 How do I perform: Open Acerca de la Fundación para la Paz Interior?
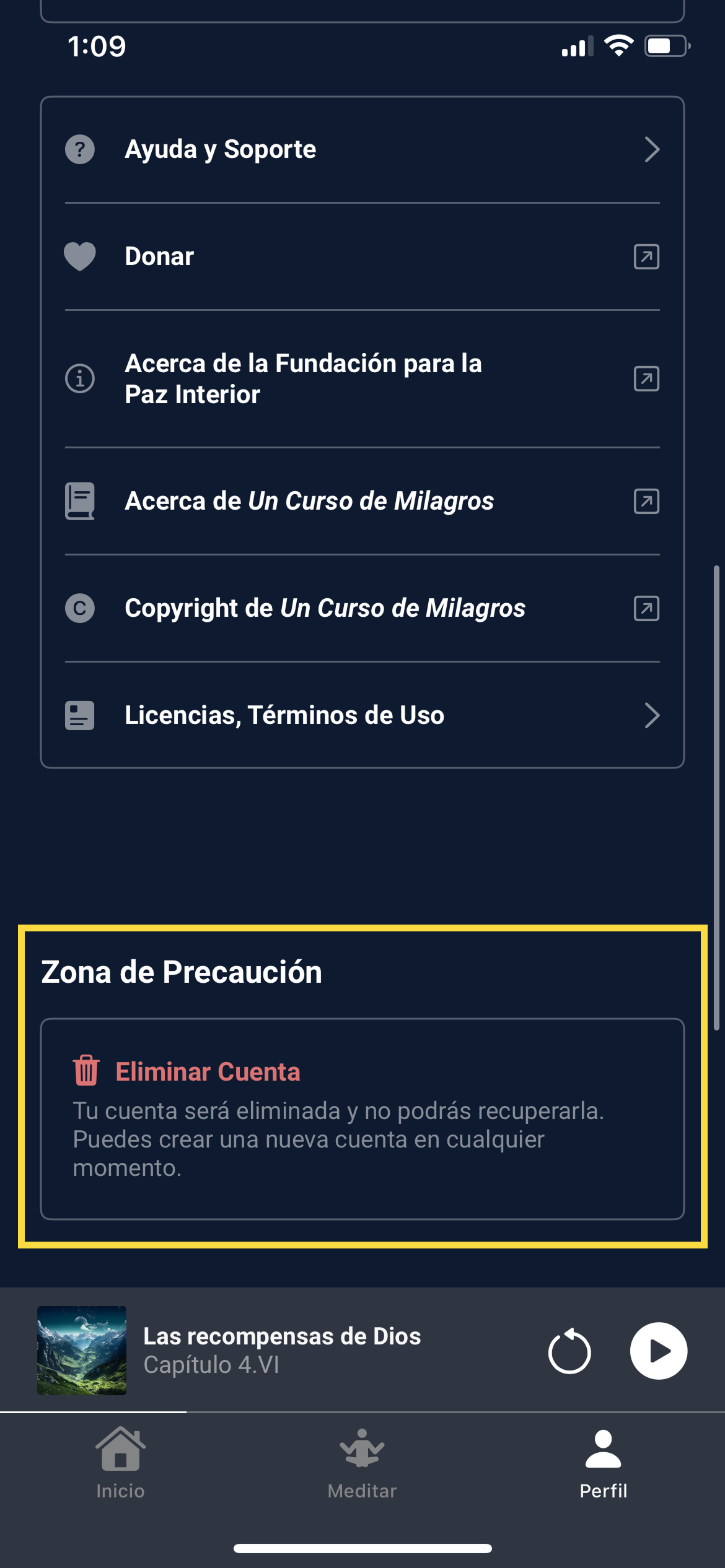click(x=362, y=378)
